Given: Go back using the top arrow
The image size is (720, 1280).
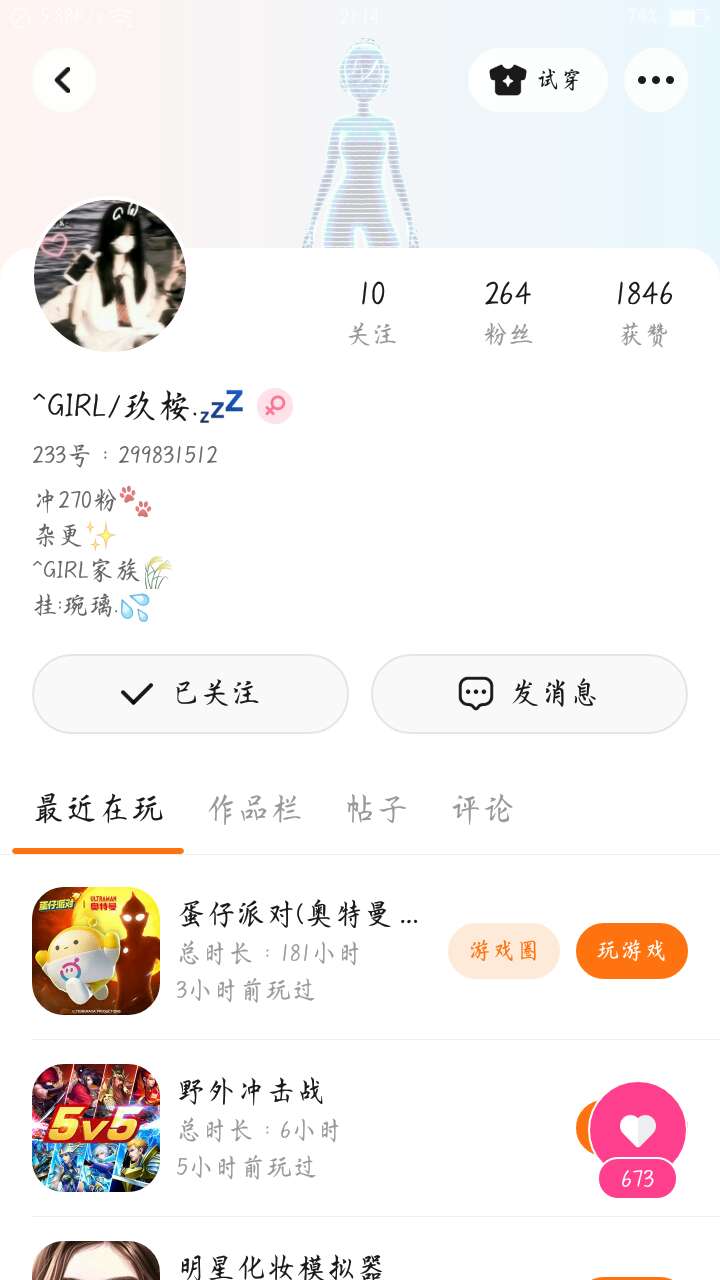Looking at the screenshot, I should 64,80.
